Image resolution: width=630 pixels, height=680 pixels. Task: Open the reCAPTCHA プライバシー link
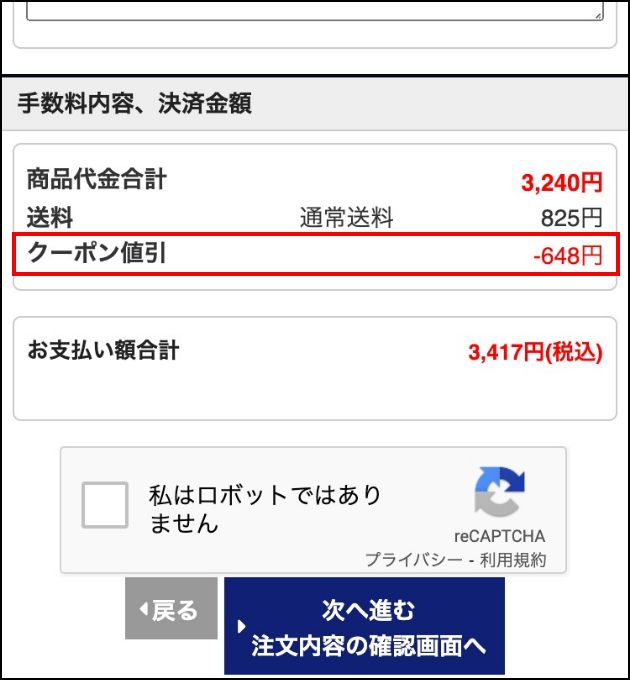(x=413, y=560)
